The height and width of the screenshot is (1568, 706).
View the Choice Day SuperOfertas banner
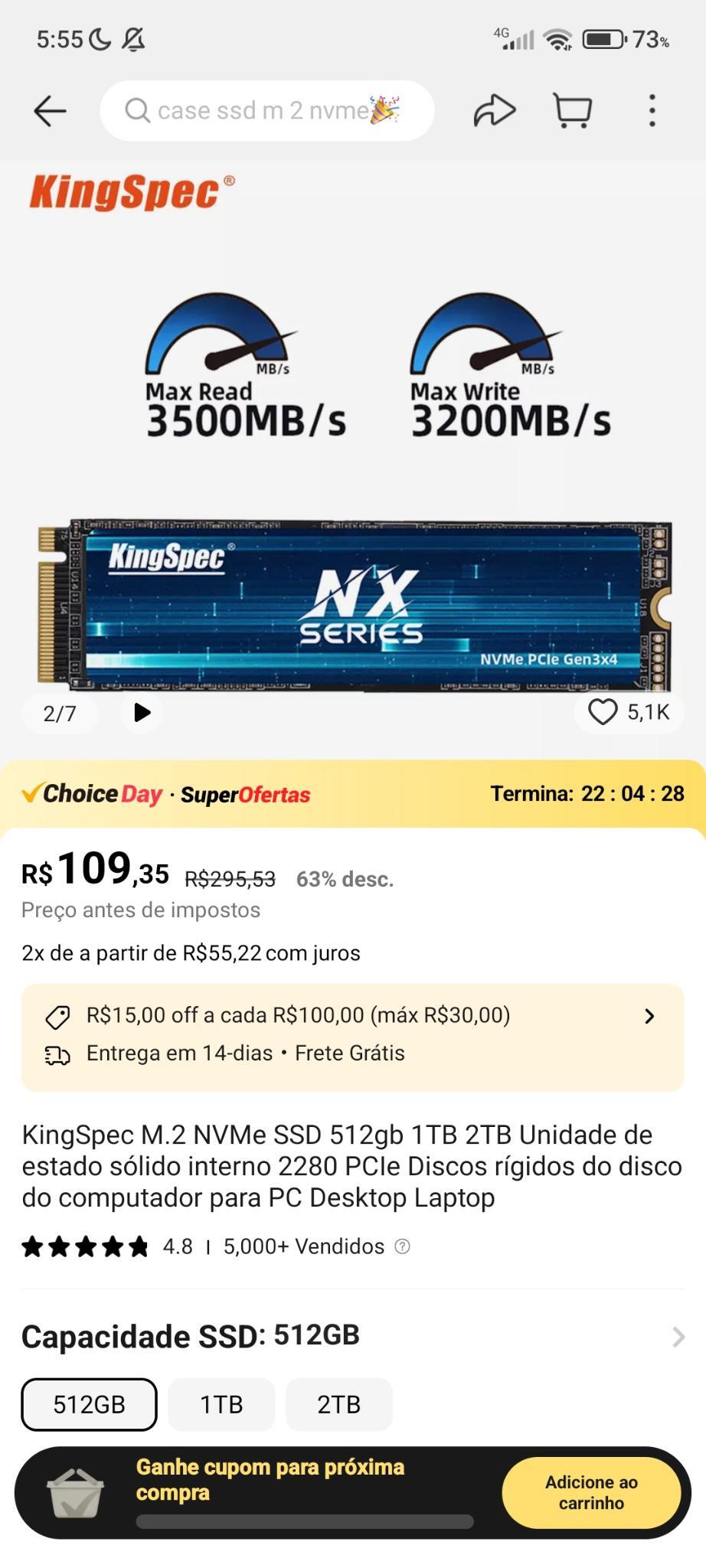(x=352, y=794)
